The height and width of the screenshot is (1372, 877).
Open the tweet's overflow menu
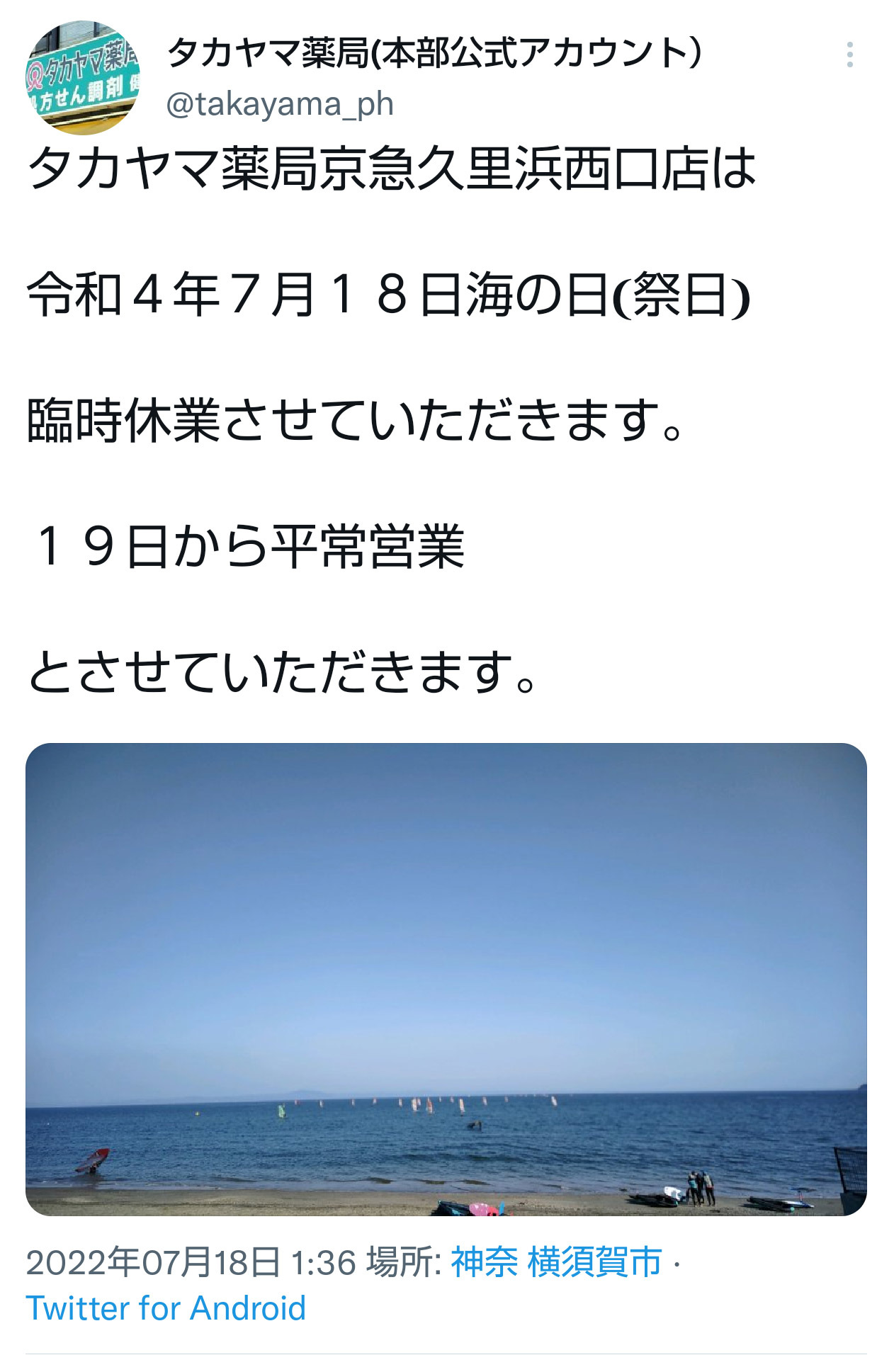849,55
